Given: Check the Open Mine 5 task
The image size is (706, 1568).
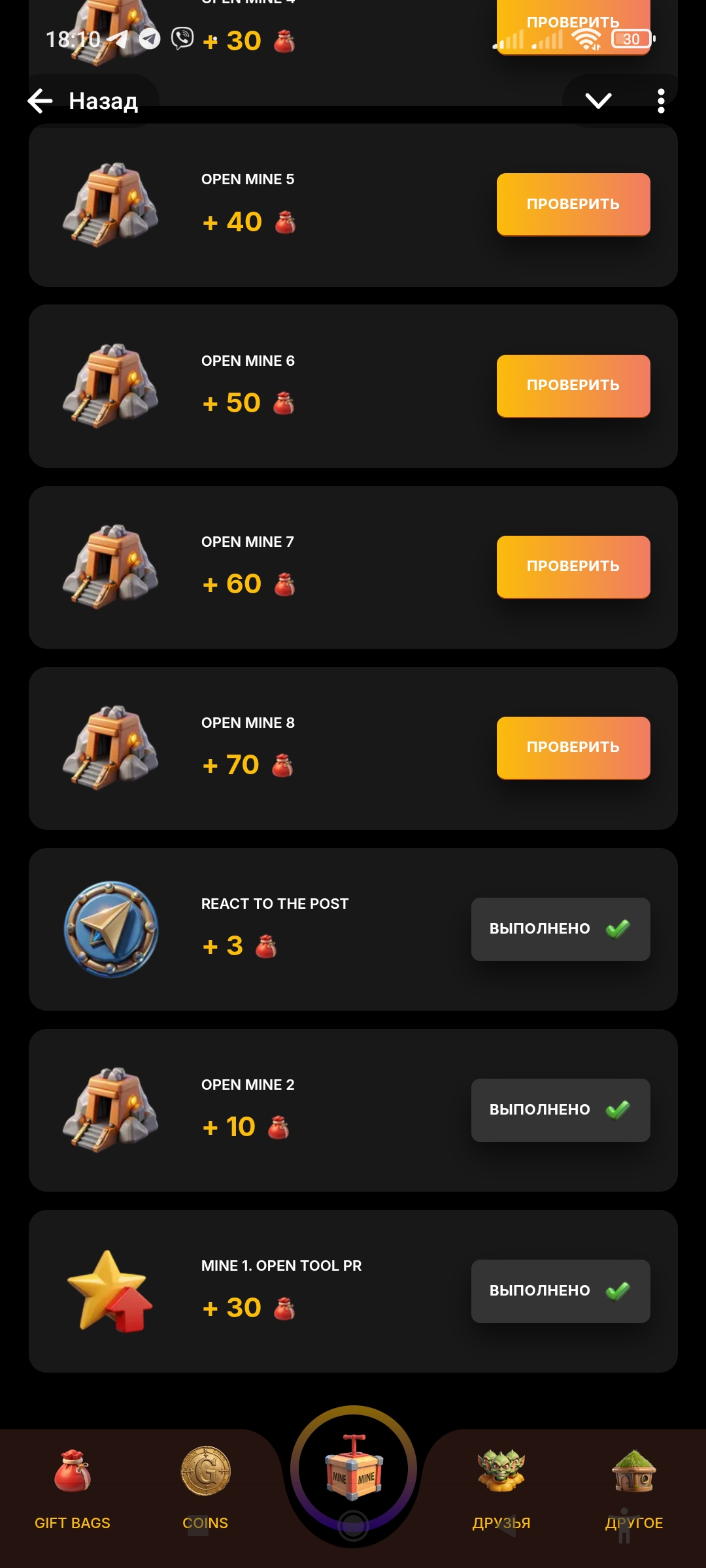Looking at the screenshot, I should [x=573, y=204].
